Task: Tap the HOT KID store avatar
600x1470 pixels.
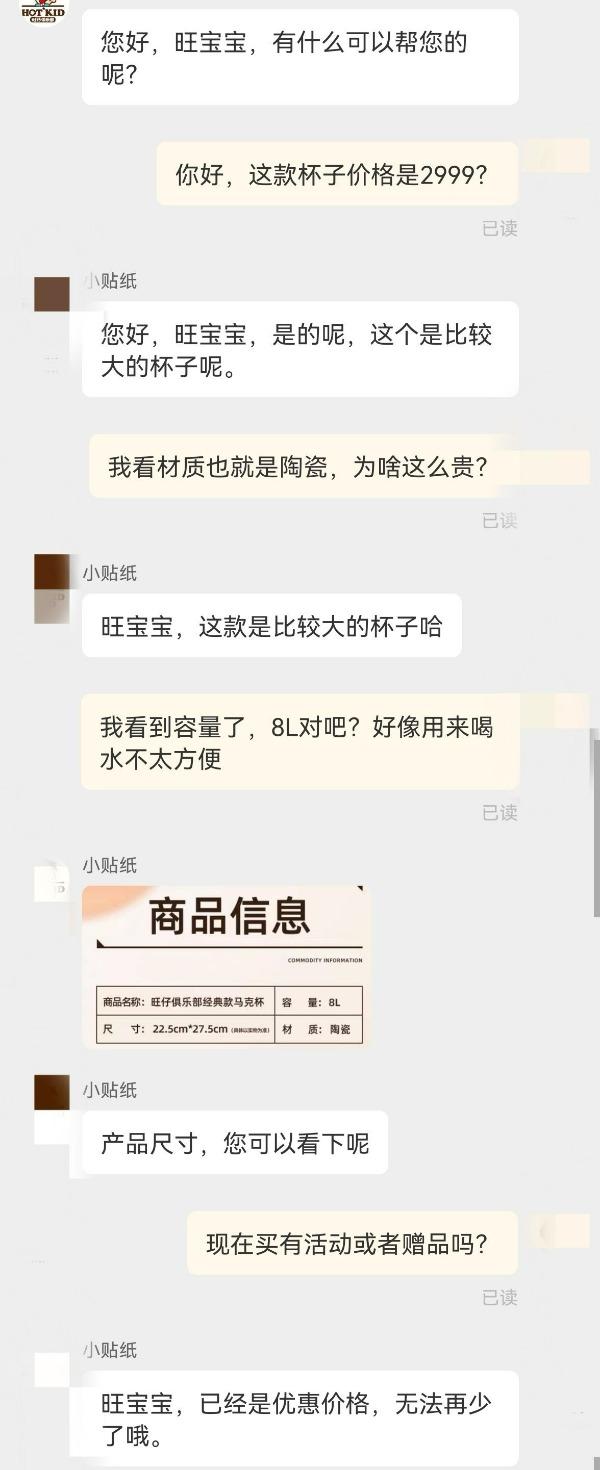Action: point(43,11)
